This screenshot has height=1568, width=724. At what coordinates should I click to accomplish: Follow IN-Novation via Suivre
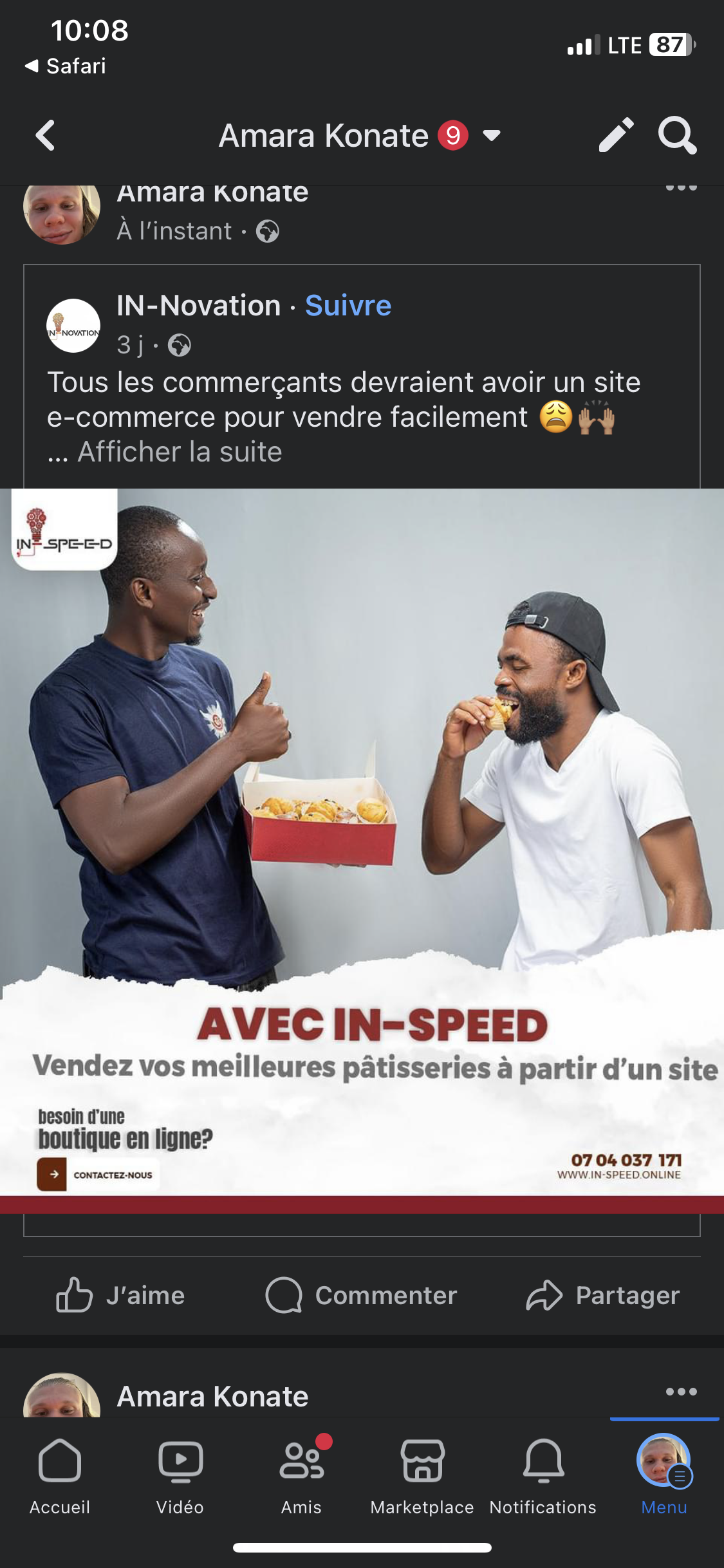[348, 306]
